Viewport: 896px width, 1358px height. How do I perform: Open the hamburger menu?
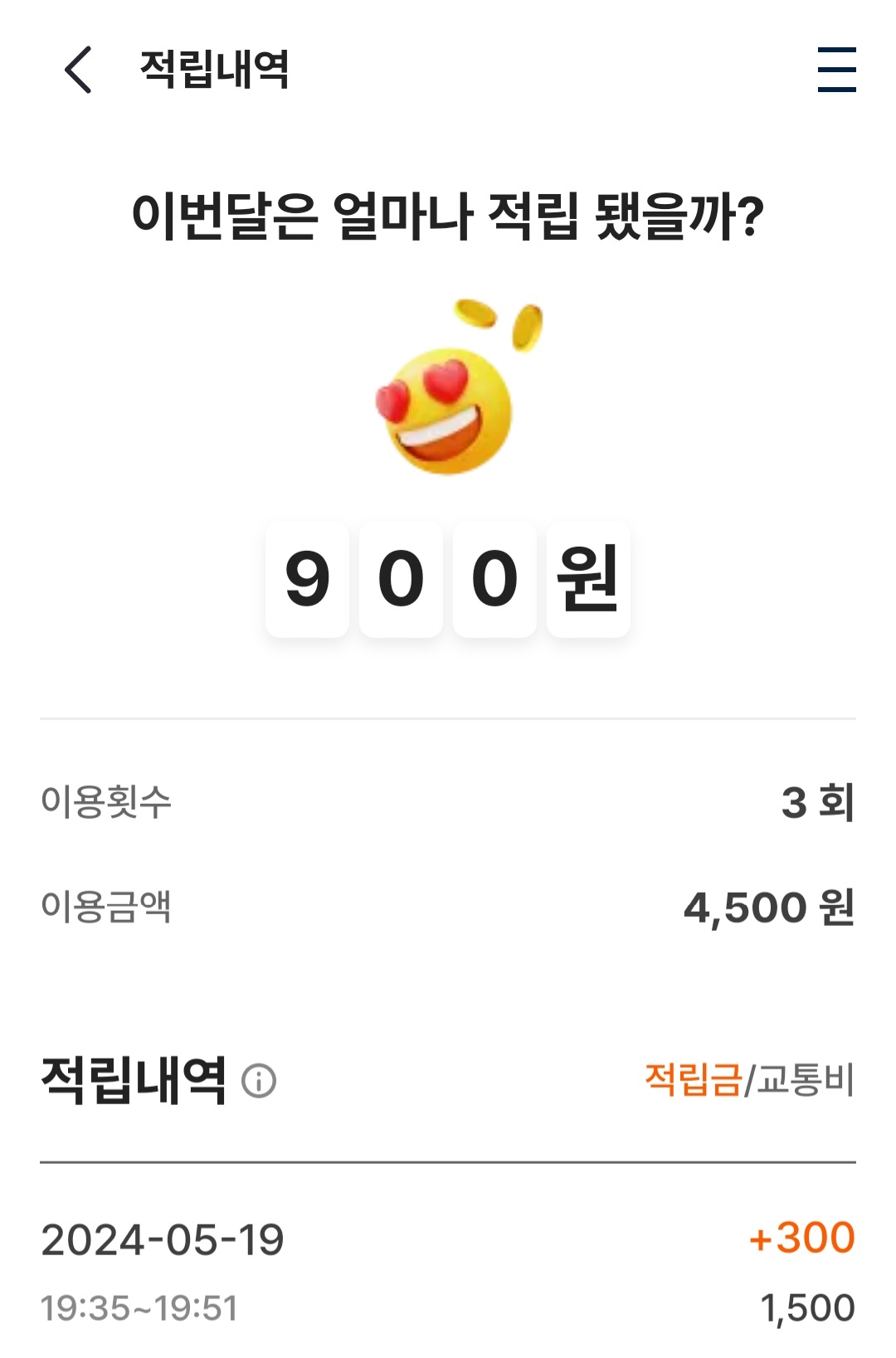pyautogui.click(x=836, y=70)
